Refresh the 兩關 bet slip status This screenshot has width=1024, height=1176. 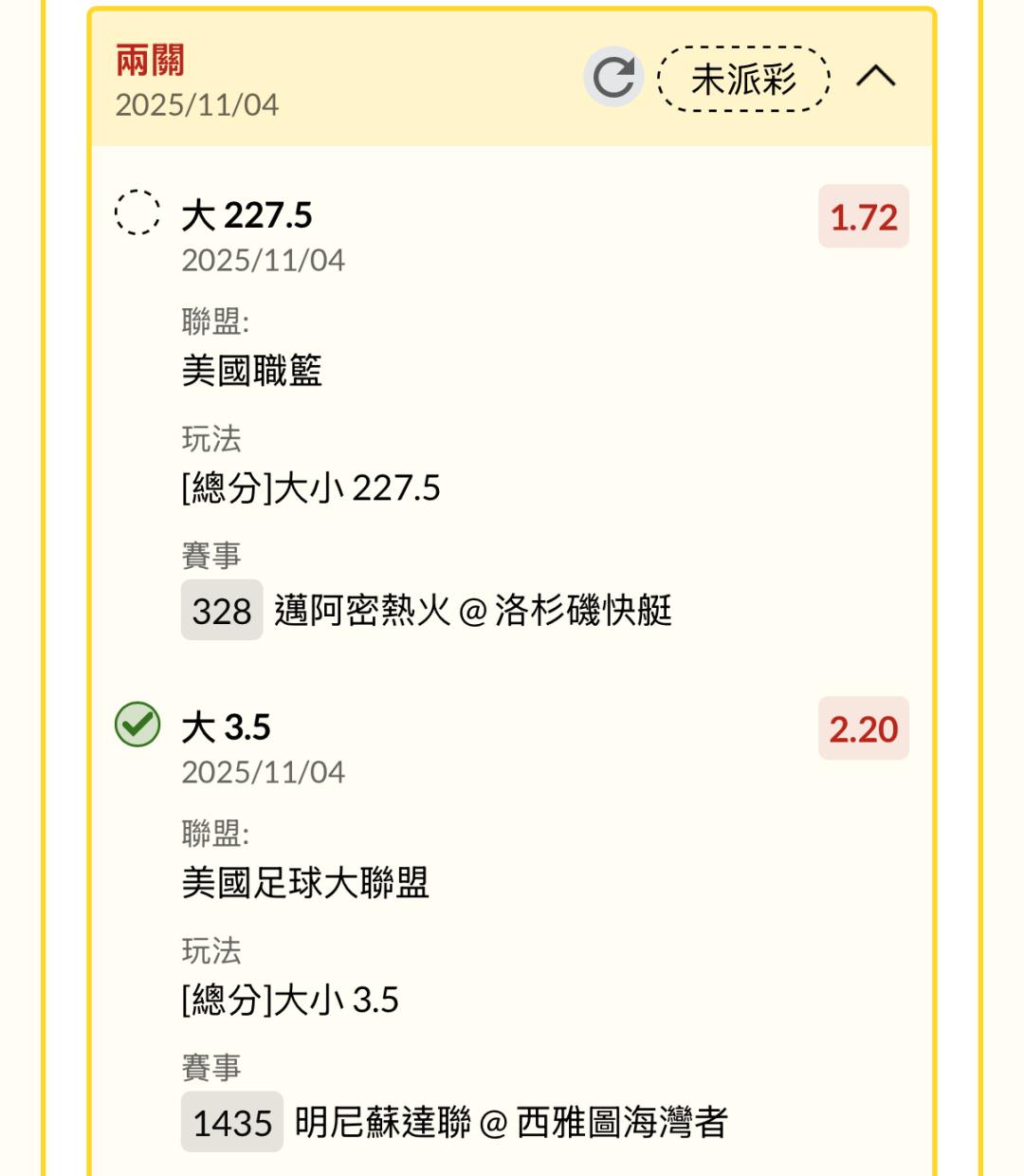click(613, 78)
